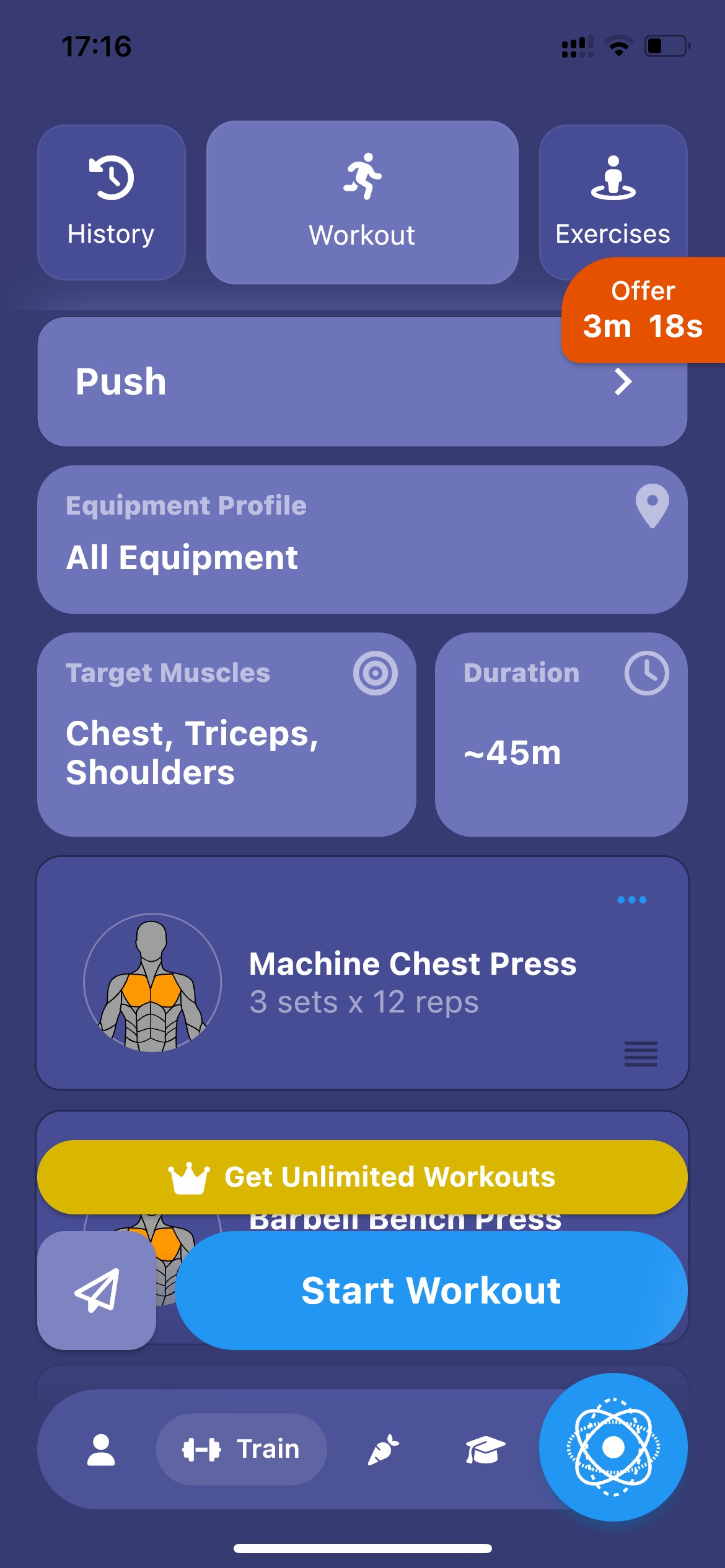Select the Train tab

pos(242,1449)
